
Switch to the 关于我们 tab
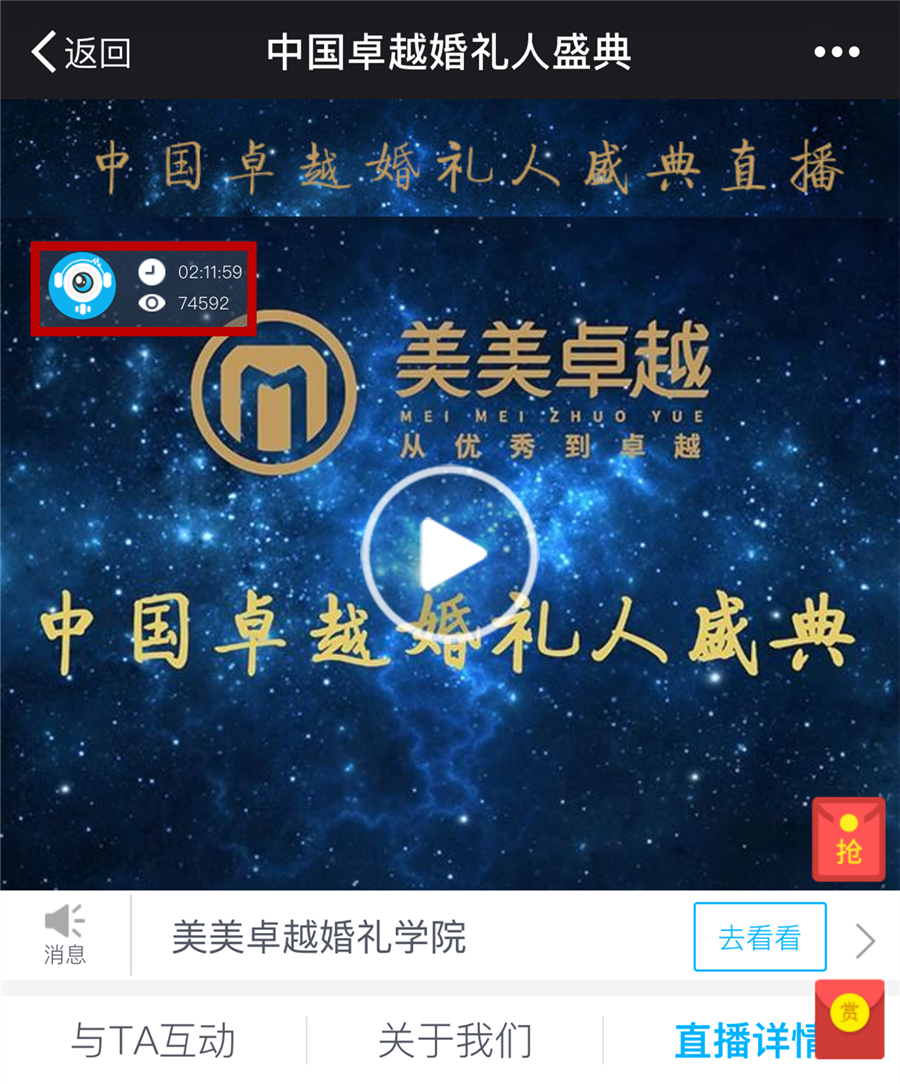click(455, 1041)
